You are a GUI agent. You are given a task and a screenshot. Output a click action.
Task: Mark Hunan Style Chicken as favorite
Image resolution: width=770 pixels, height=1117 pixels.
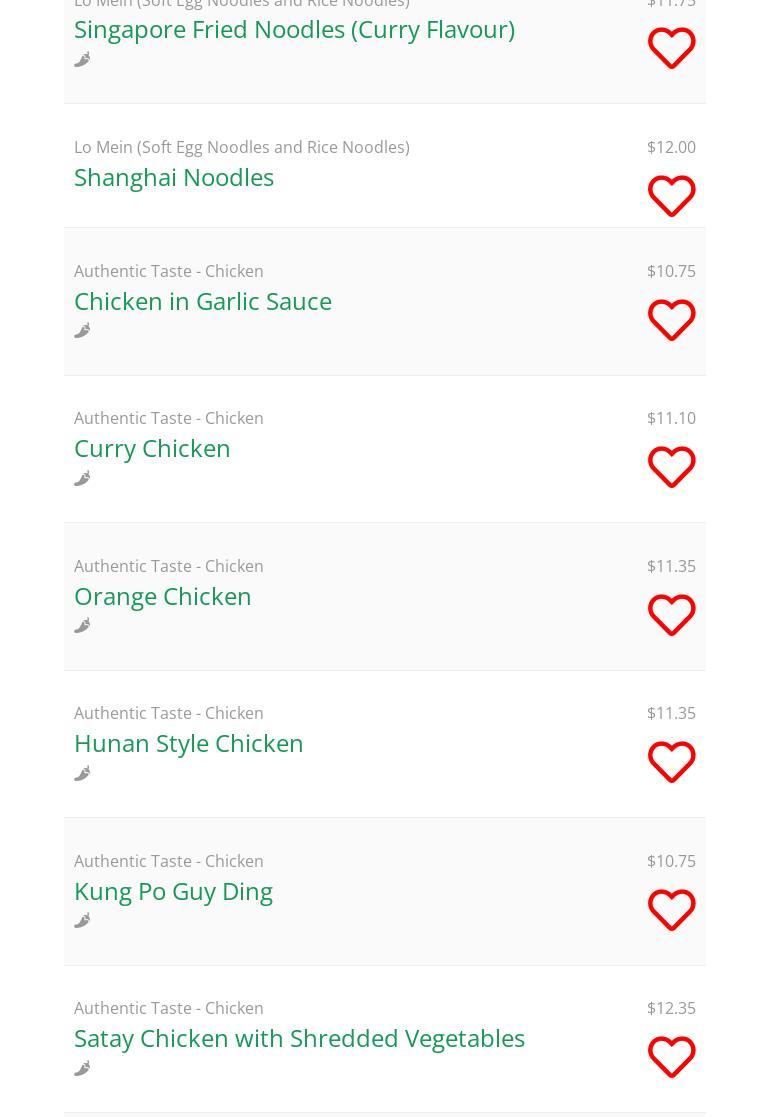click(x=671, y=762)
